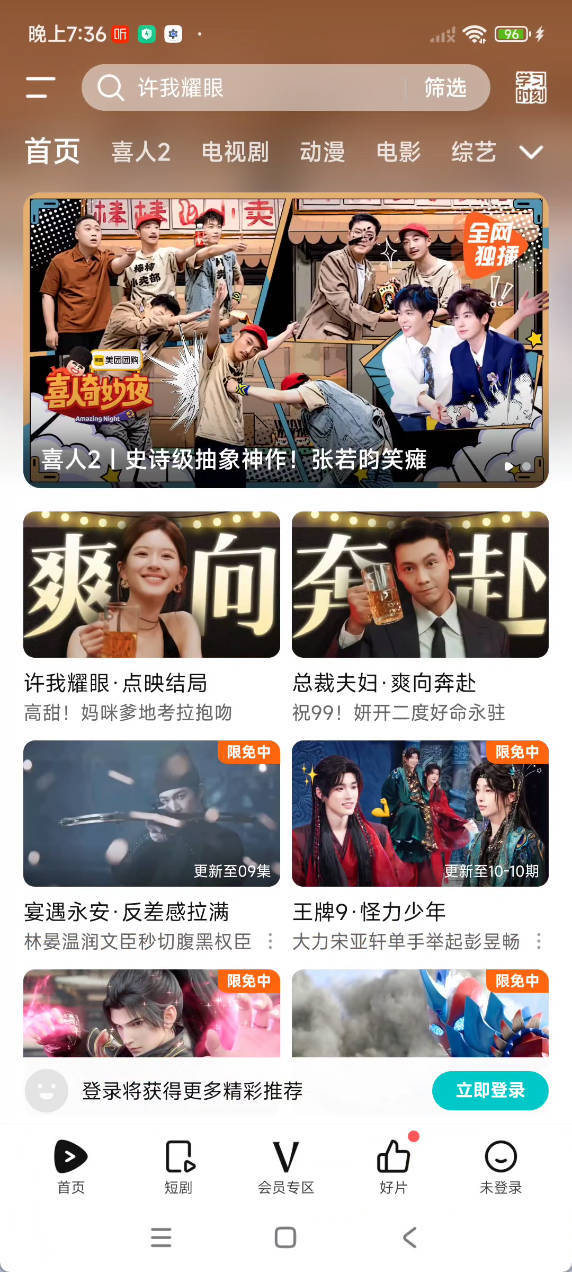Open more options for 王牌9·怪力少年

click(x=538, y=941)
